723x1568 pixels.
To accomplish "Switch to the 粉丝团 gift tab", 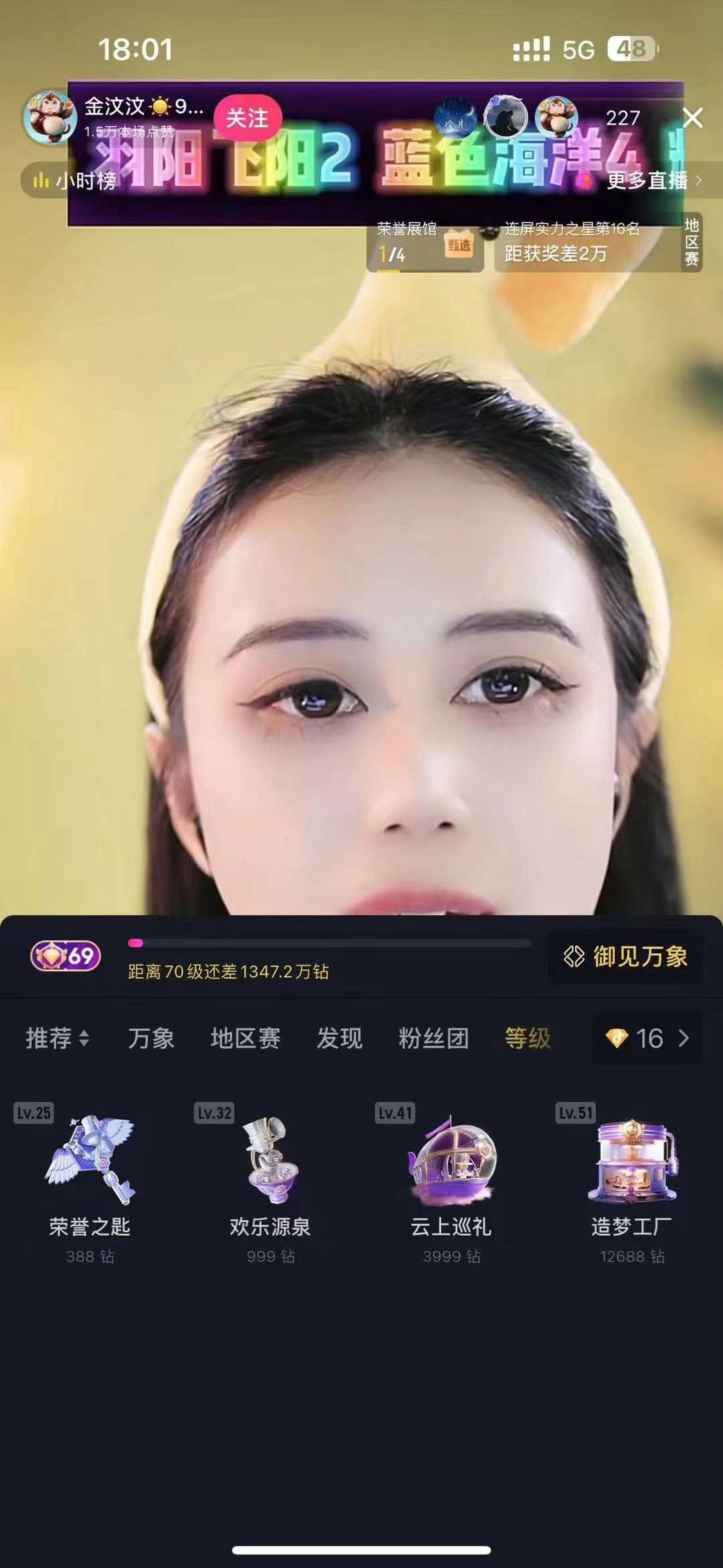I will 434,1038.
